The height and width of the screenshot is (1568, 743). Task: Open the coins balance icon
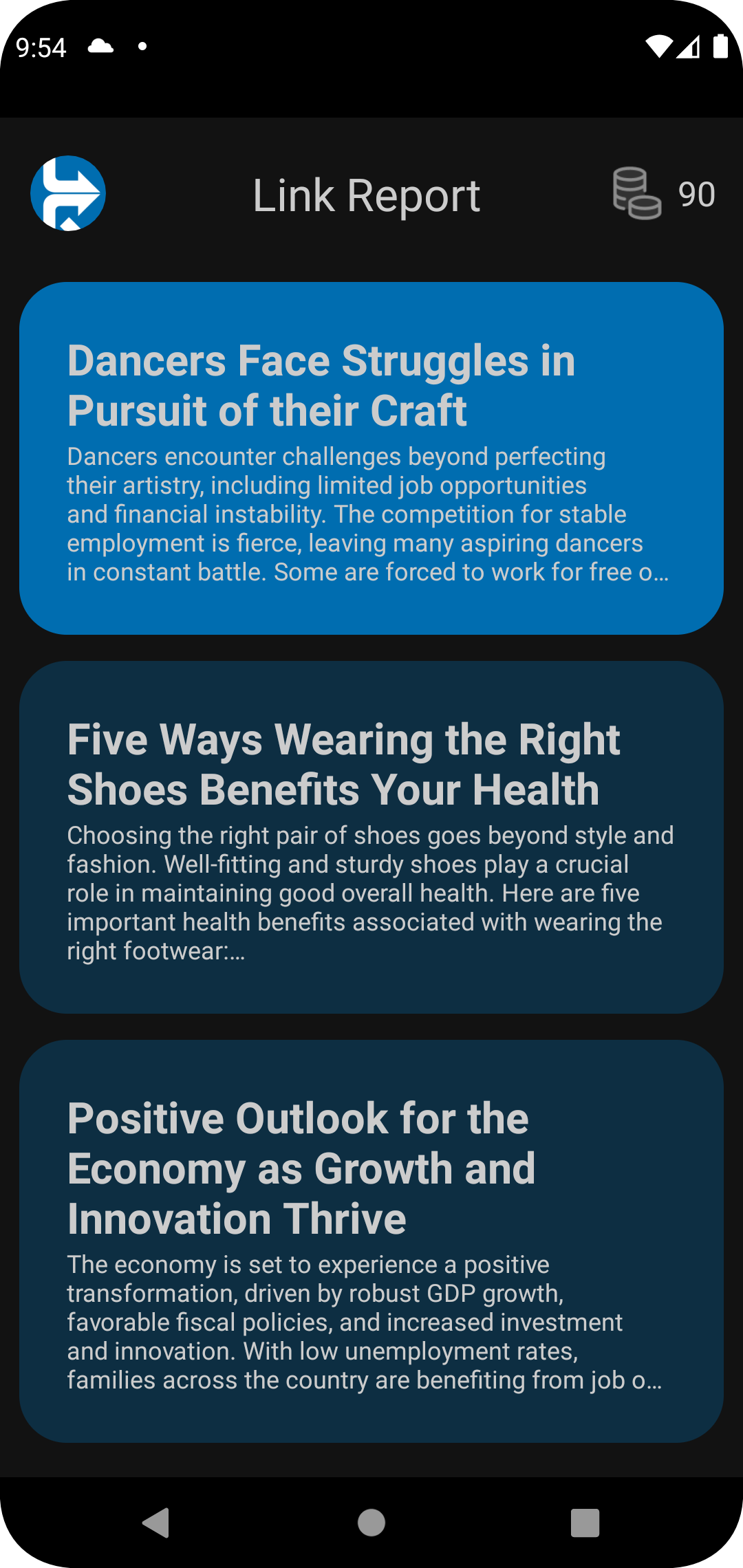(x=637, y=193)
